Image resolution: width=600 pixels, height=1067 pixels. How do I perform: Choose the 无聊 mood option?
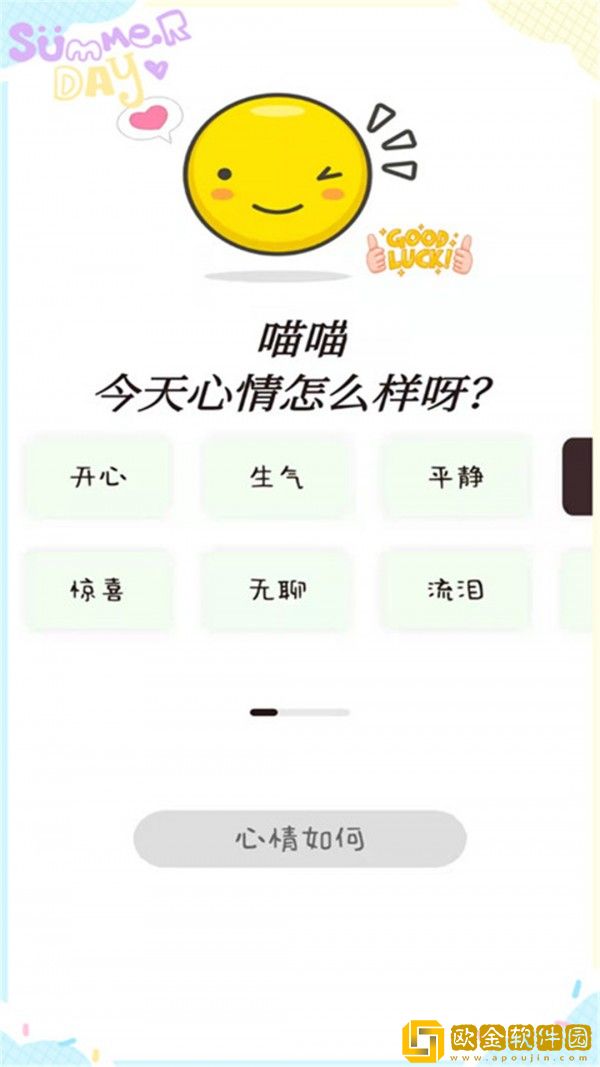276,590
